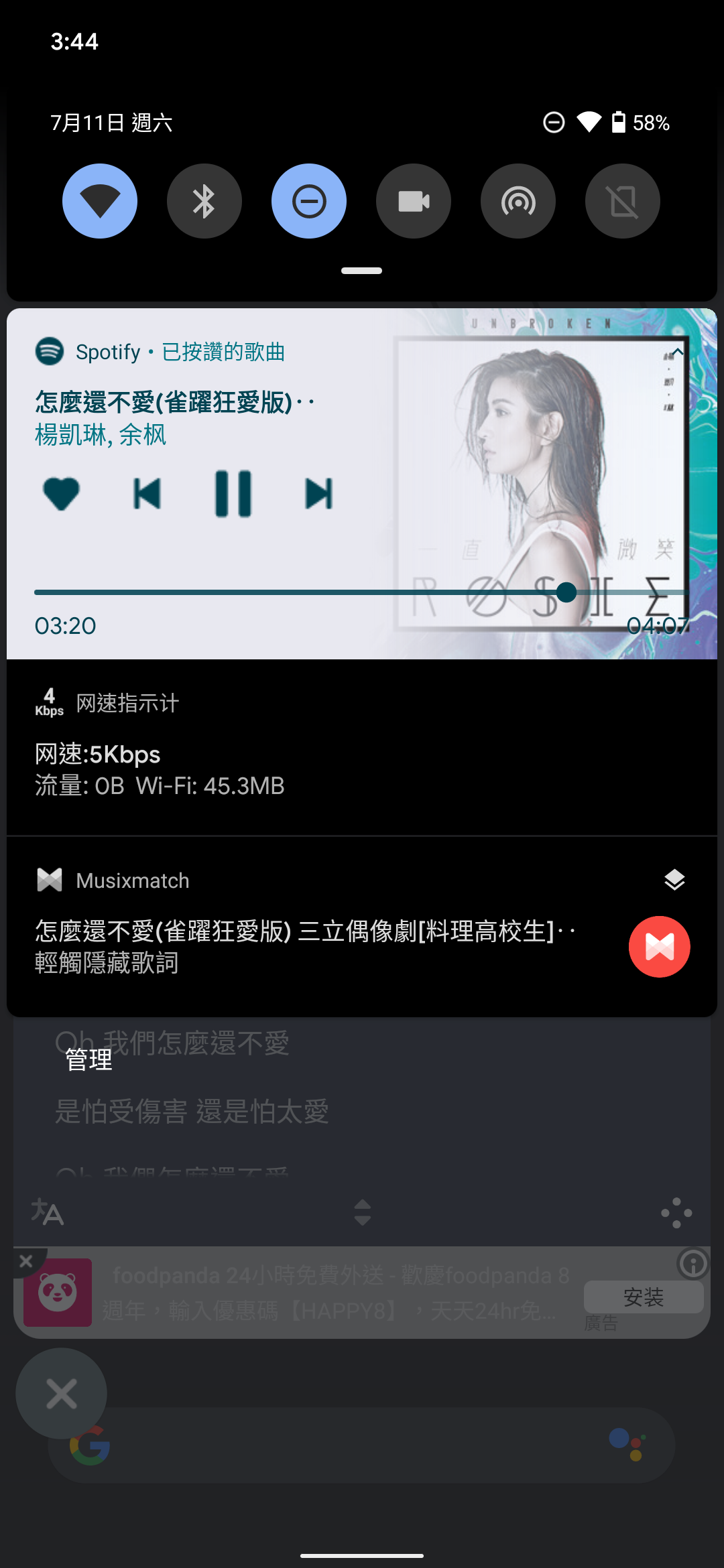The width and height of the screenshot is (724, 1568).
Task: Tap the red Musixmatch floating button
Action: (x=660, y=947)
